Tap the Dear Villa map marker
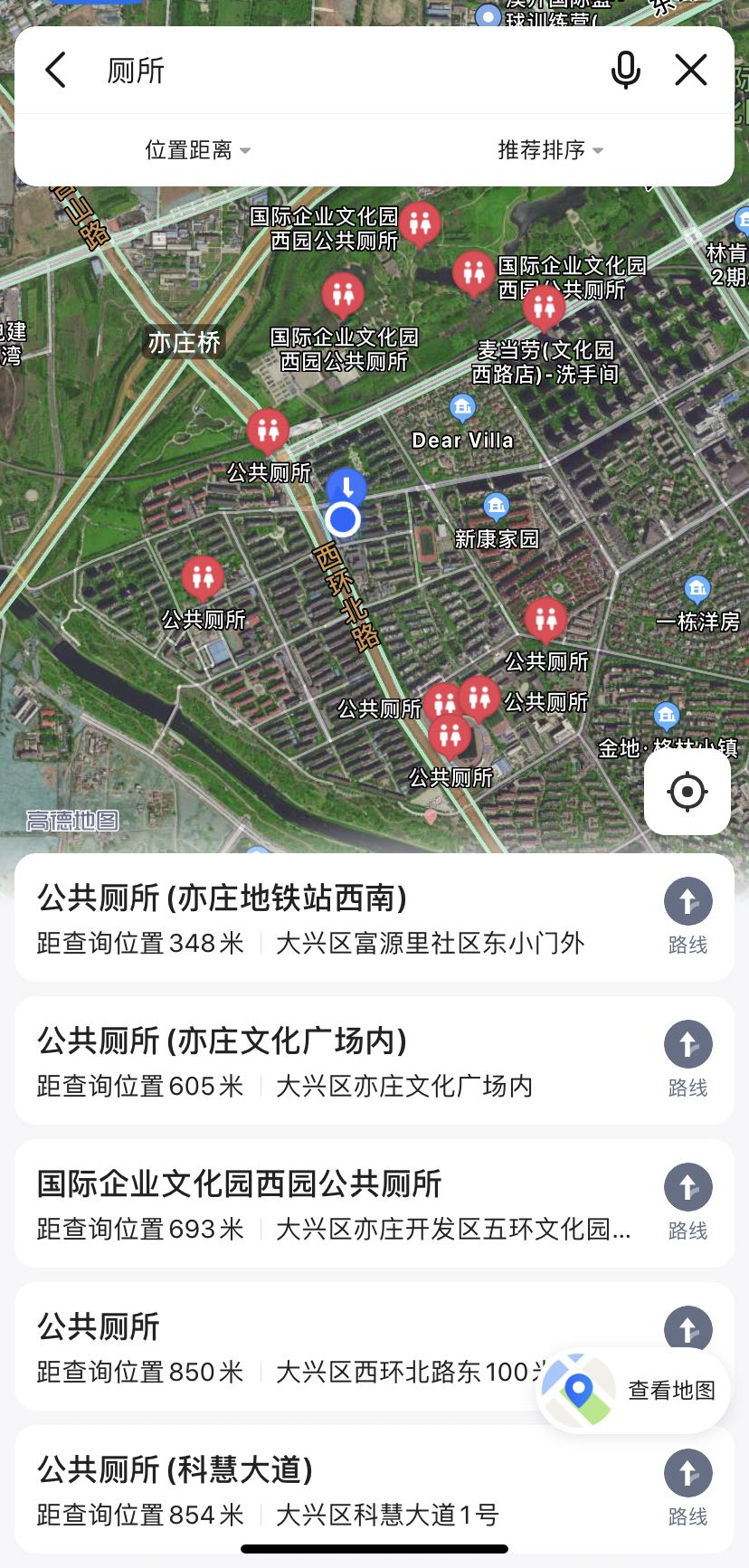 (x=462, y=409)
